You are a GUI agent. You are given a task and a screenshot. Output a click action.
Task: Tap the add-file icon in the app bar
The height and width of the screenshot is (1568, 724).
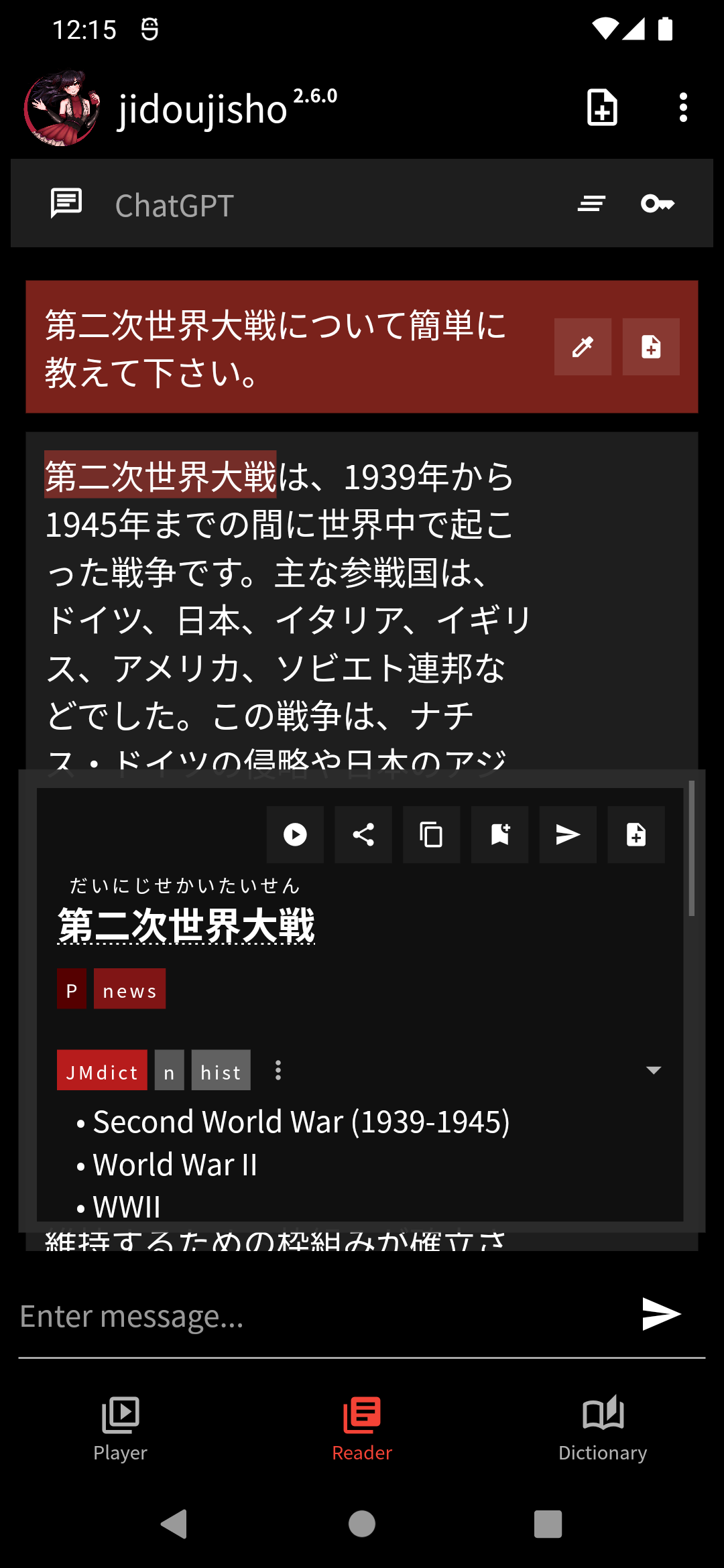point(602,107)
